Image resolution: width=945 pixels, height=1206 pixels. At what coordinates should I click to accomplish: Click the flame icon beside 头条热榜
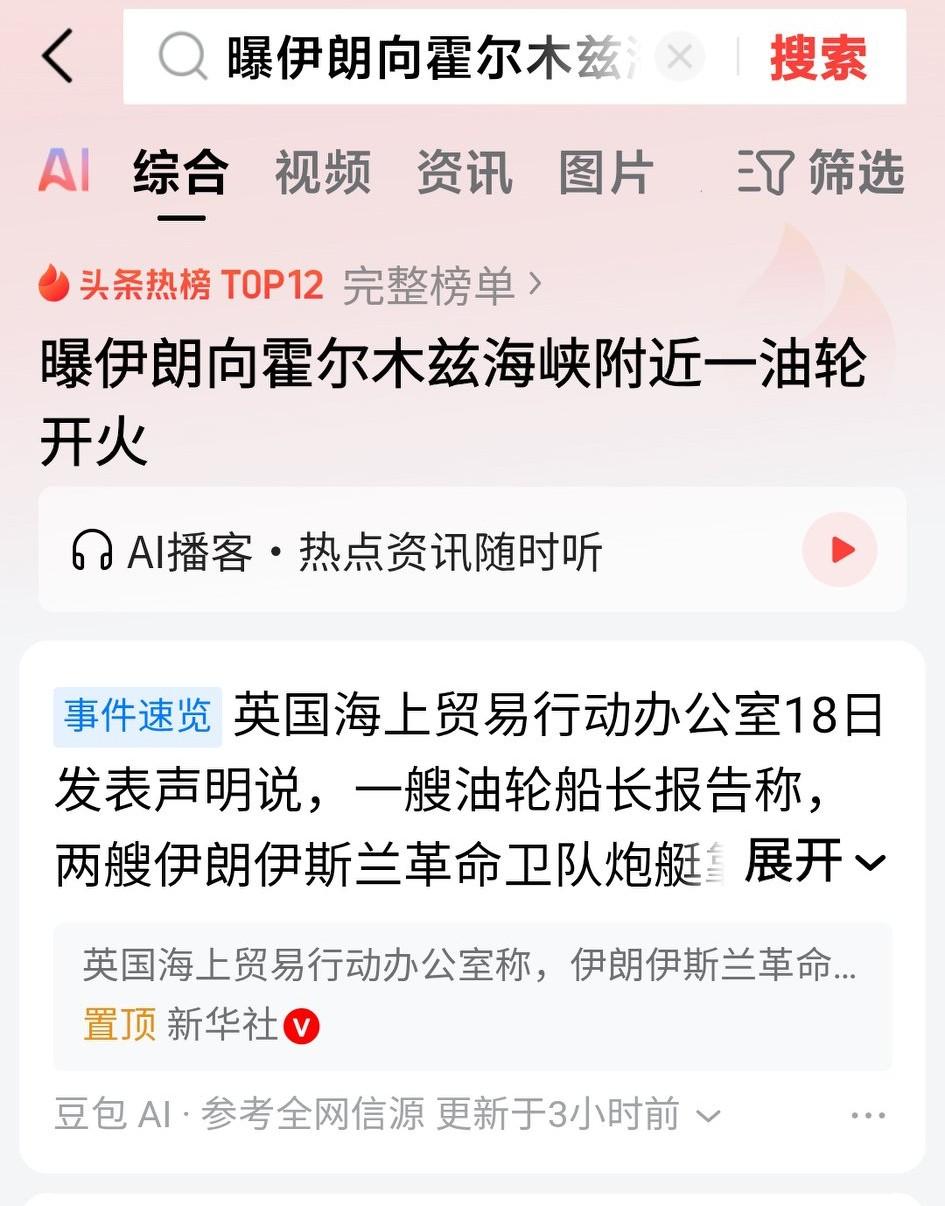coord(55,284)
